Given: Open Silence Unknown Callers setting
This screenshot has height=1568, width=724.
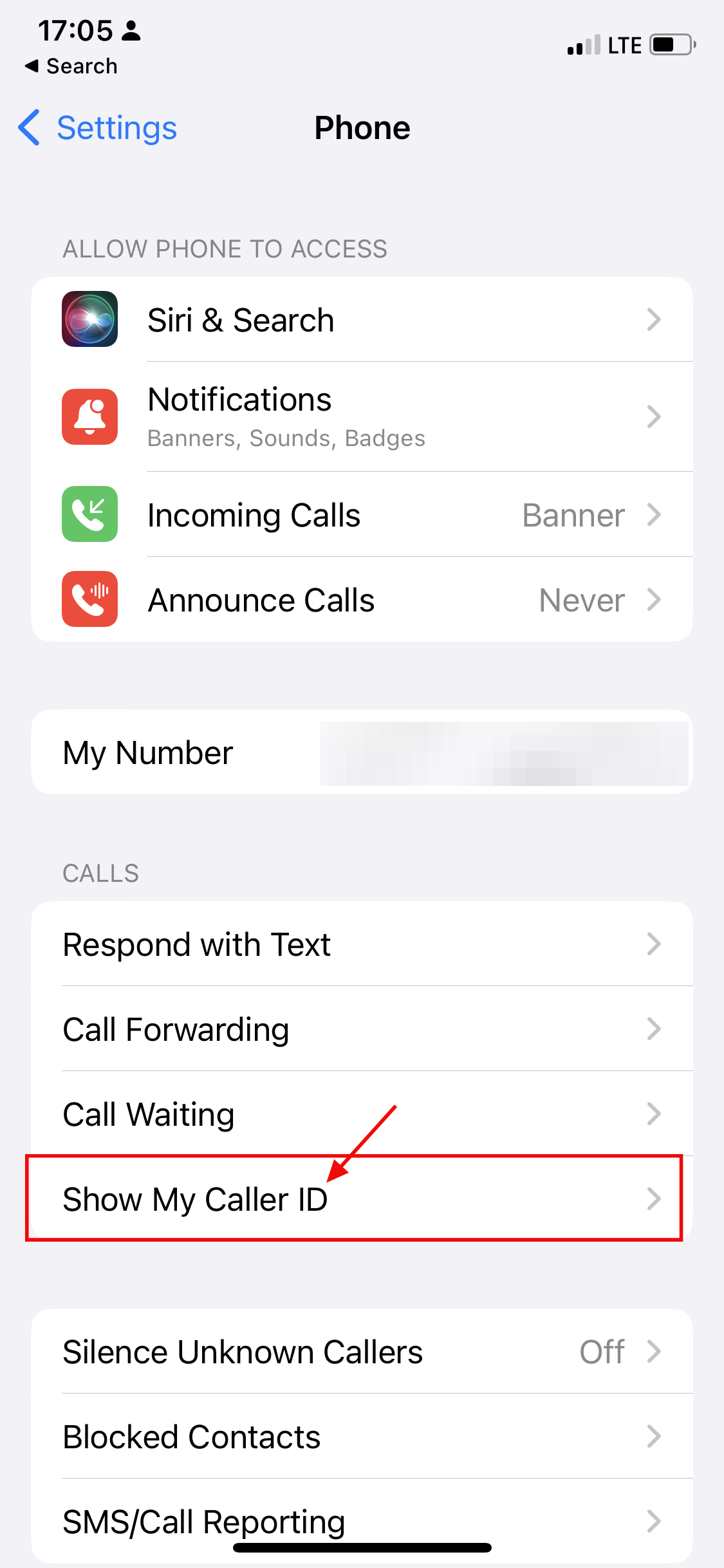Looking at the screenshot, I should pos(362,1352).
